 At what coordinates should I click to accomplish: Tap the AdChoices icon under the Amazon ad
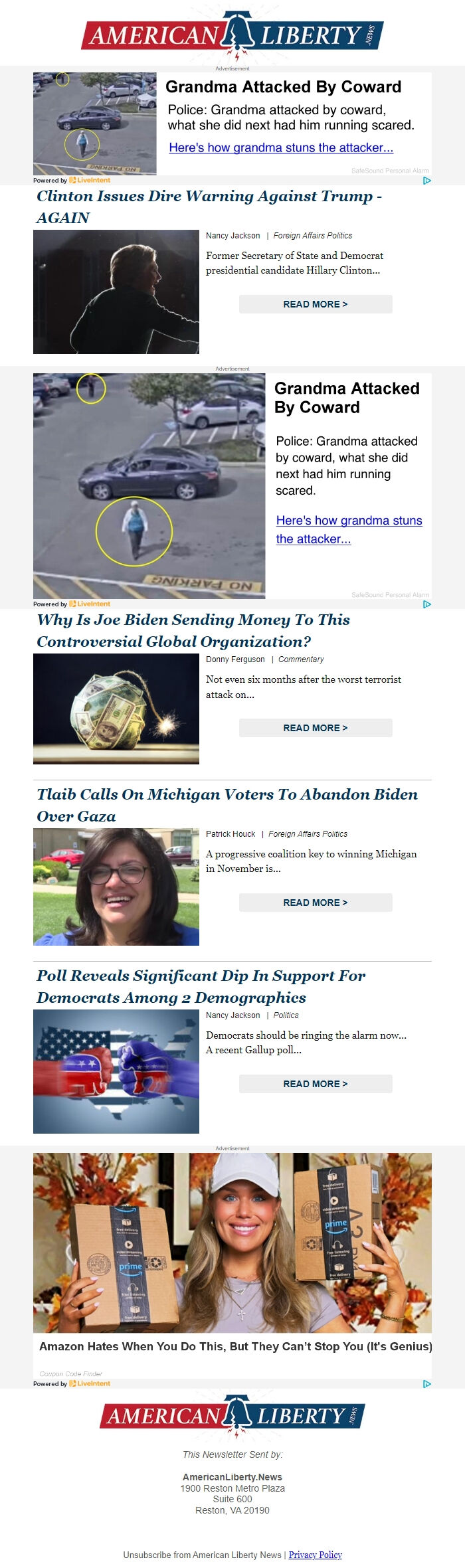(x=427, y=1383)
